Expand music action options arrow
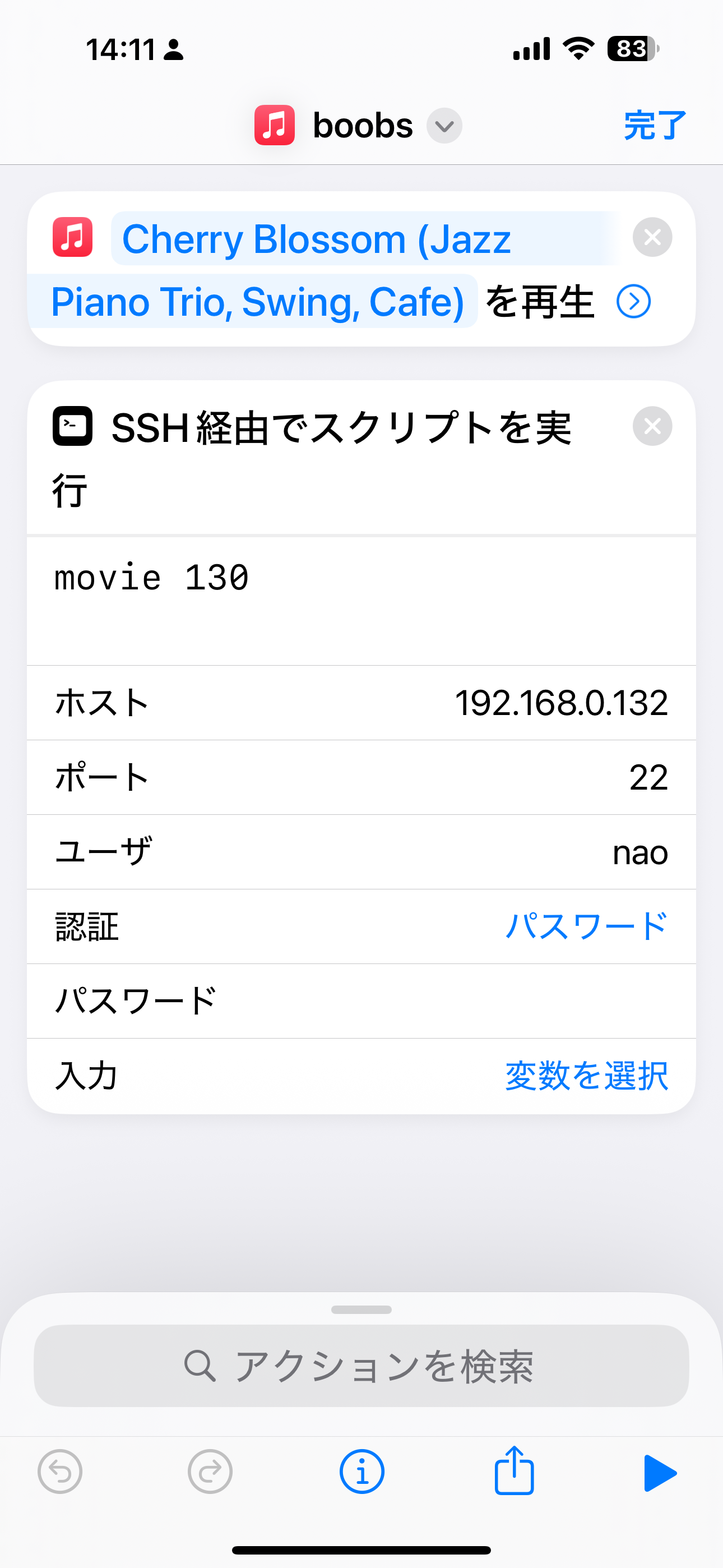The width and height of the screenshot is (723, 1568). tap(633, 301)
